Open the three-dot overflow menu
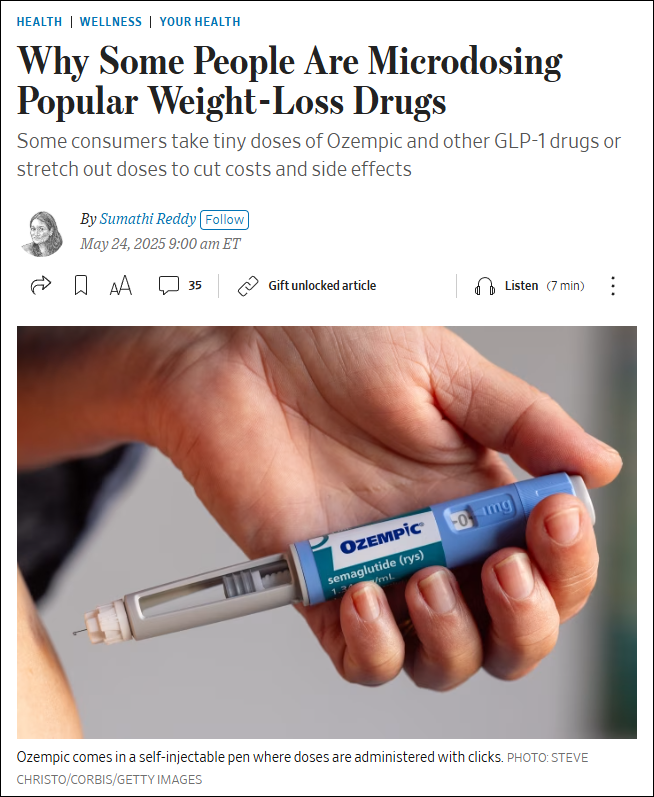 point(613,286)
